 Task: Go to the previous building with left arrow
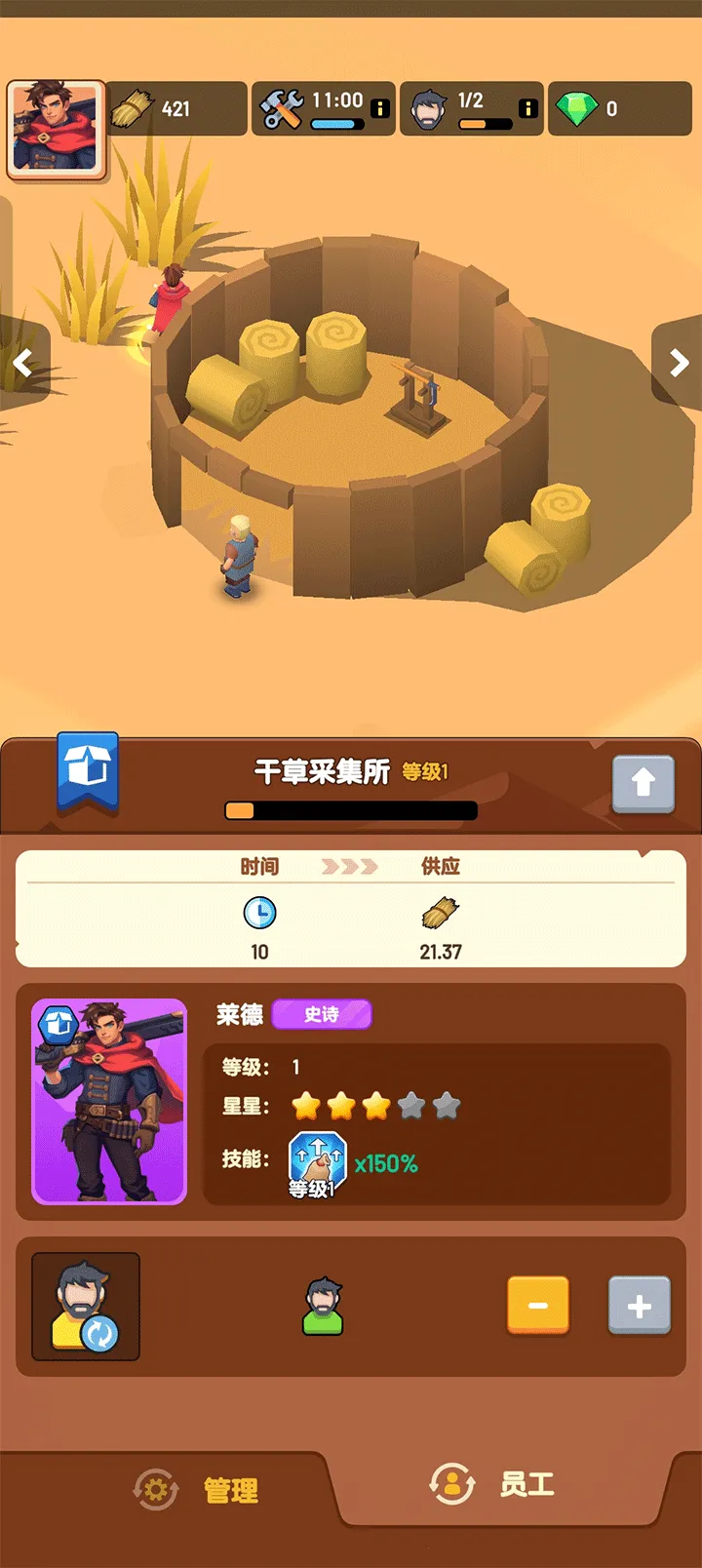(23, 364)
